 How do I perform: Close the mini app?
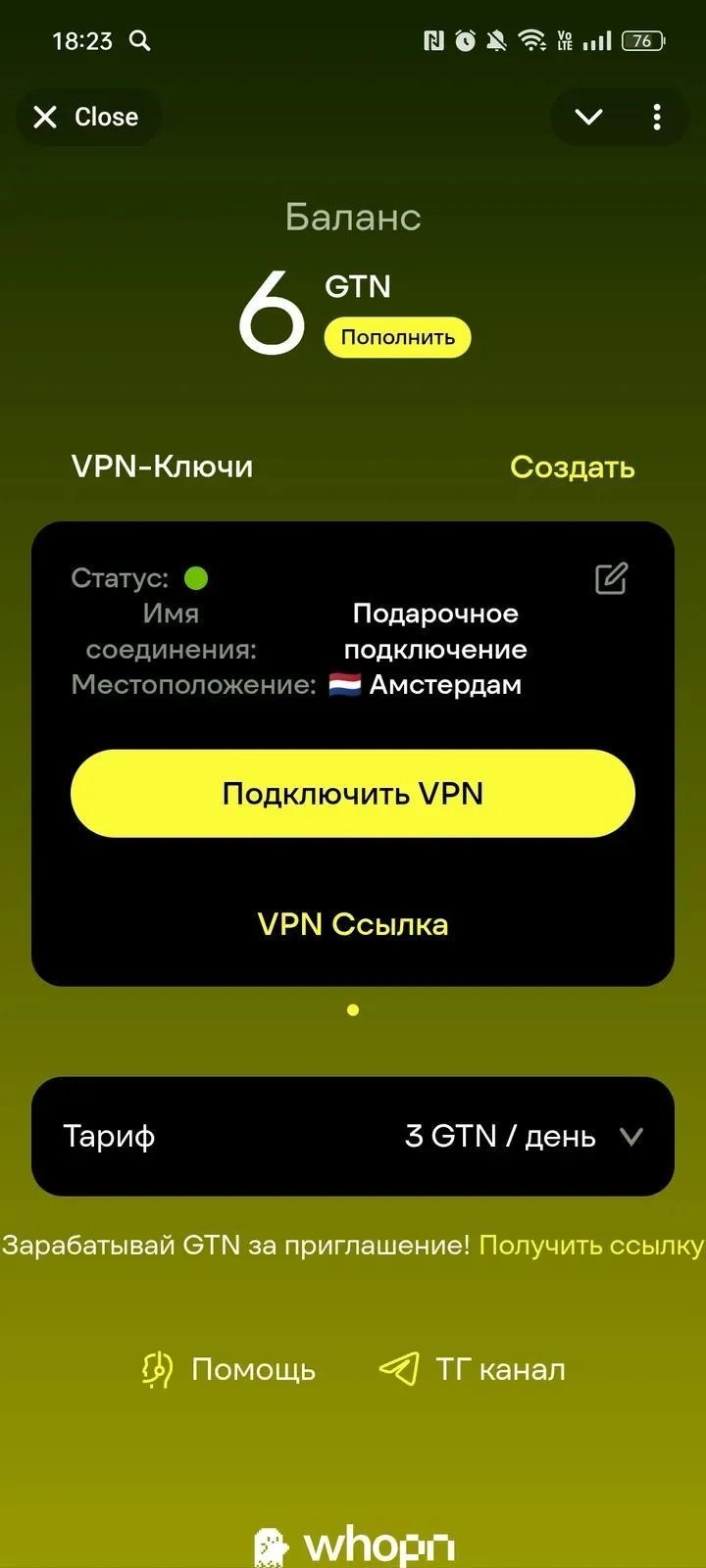pyautogui.click(x=86, y=118)
